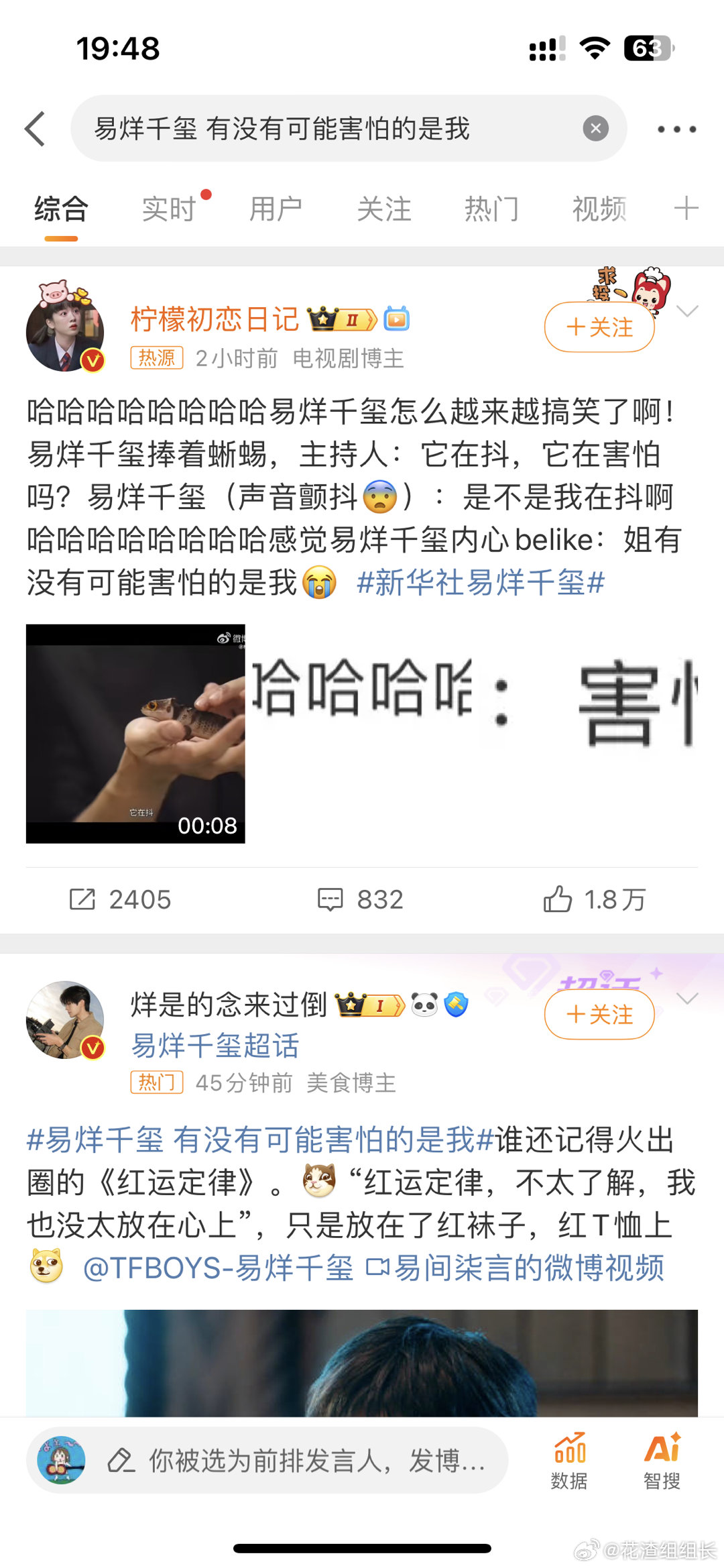The width and height of the screenshot is (724, 1568).
Task: Tap the back arrow to exit search
Action: tap(35, 127)
